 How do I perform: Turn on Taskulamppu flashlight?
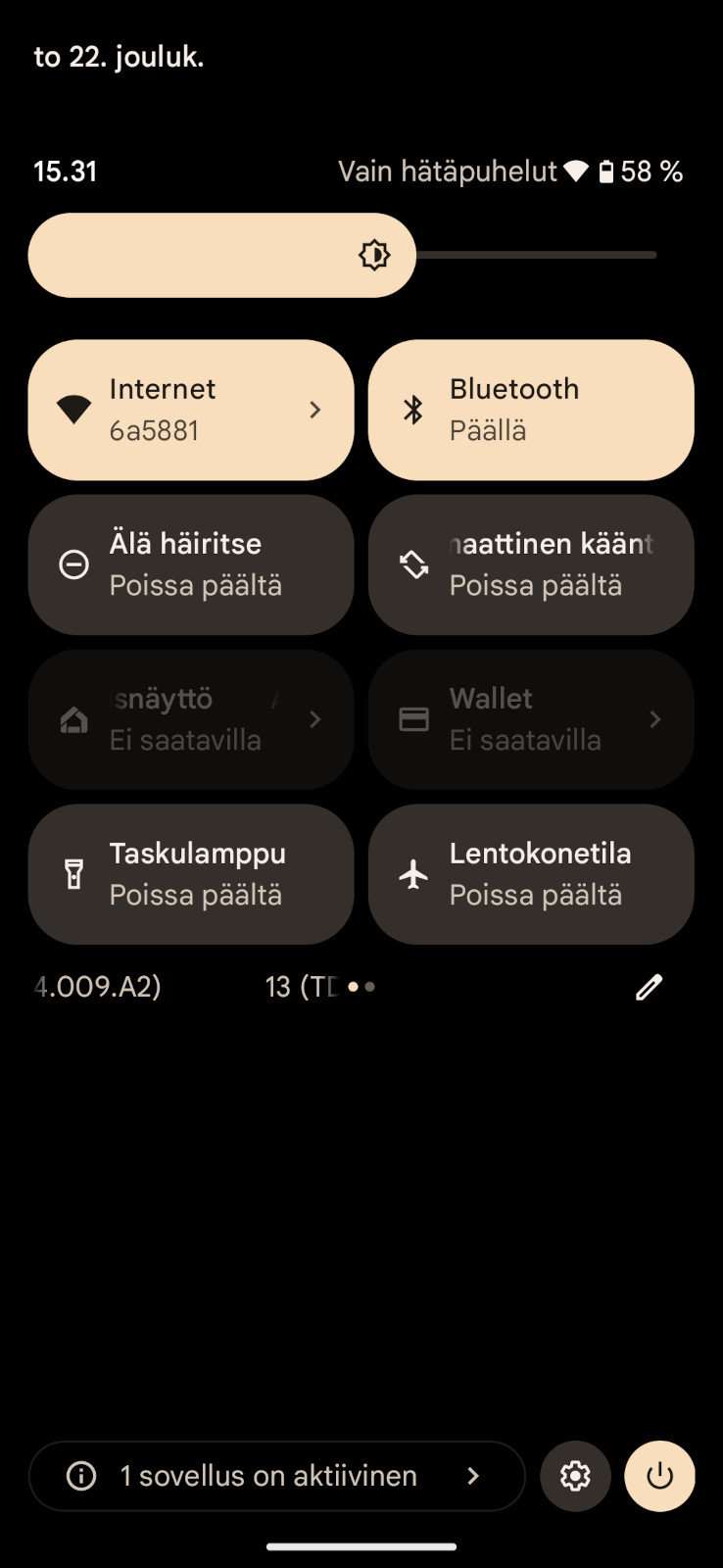coord(191,874)
